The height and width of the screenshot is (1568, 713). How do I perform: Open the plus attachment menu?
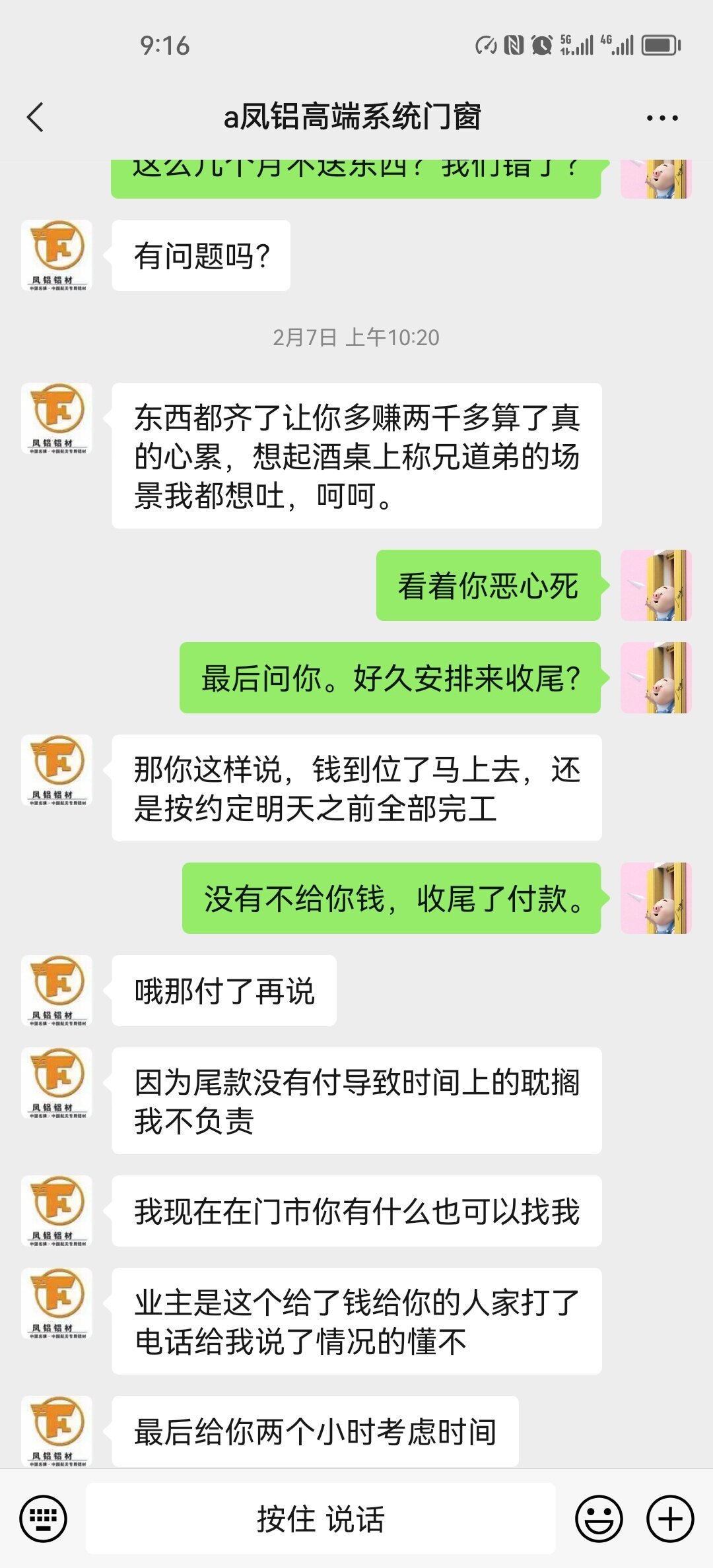(x=669, y=1519)
